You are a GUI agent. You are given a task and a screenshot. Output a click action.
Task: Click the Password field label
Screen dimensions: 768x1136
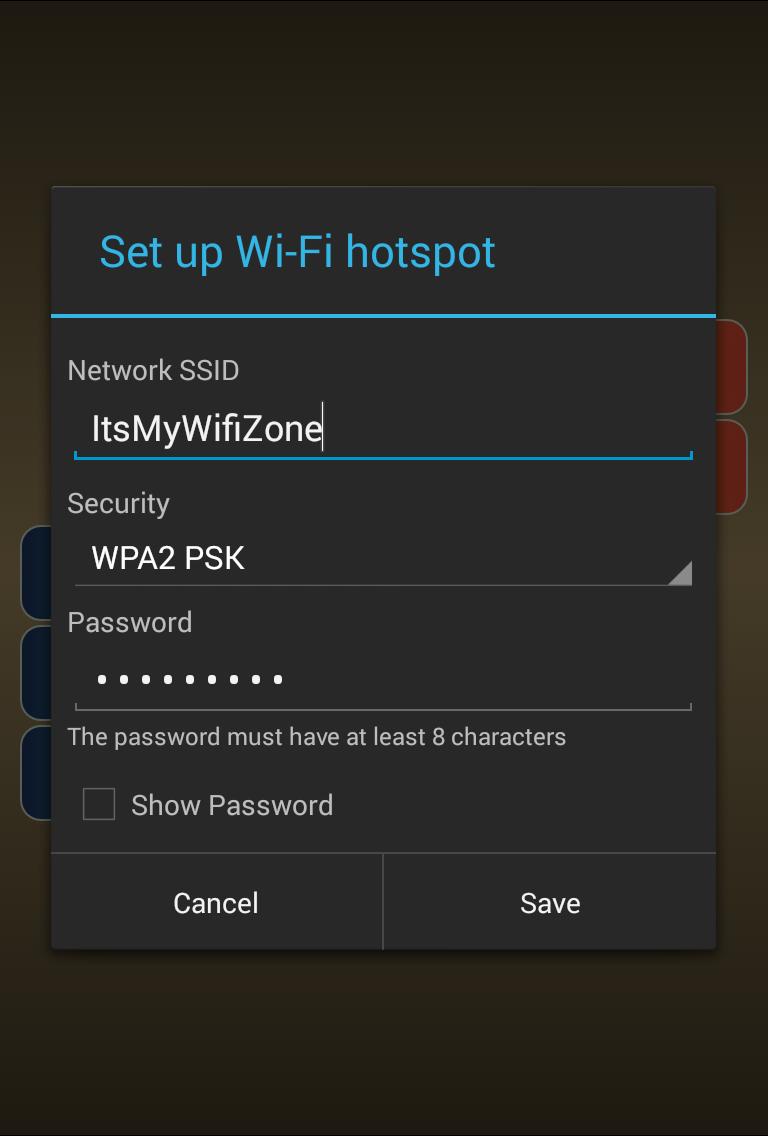[129, 622]
